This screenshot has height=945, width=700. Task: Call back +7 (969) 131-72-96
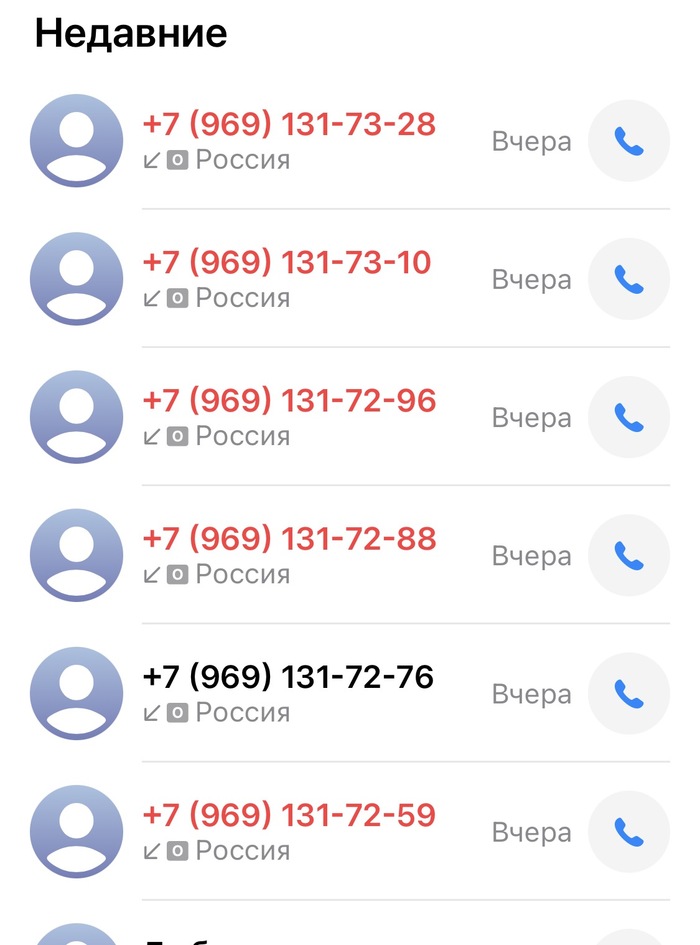tap(628, 418)
